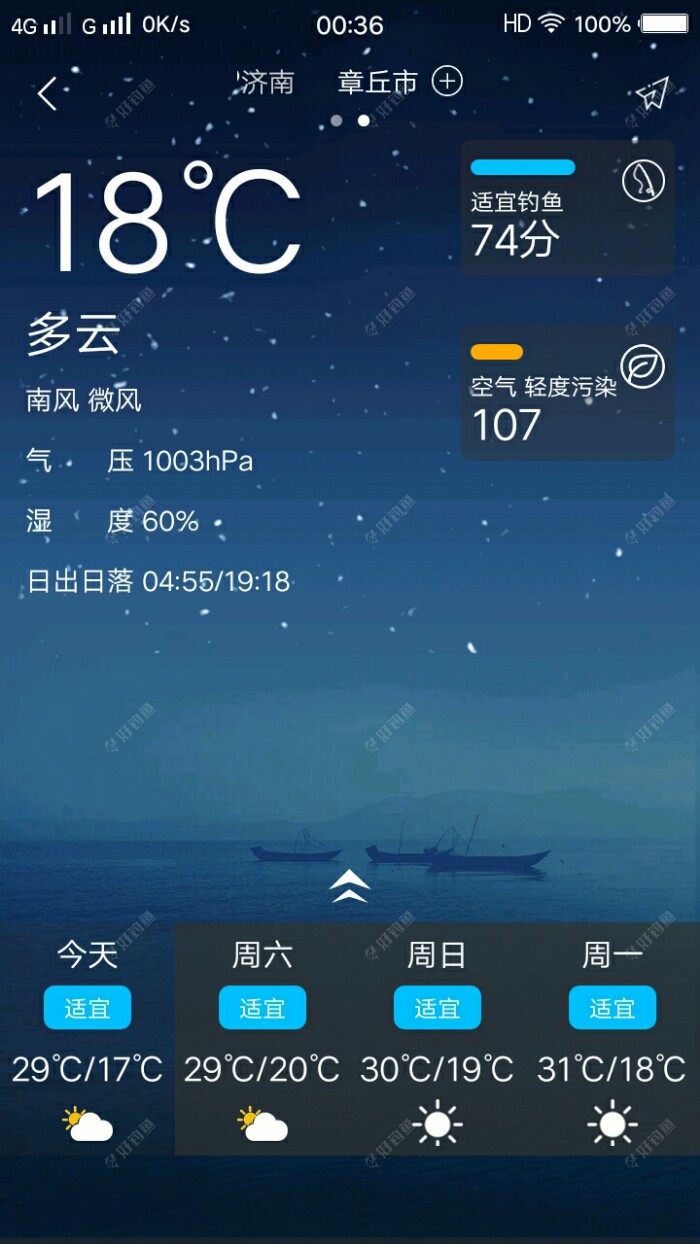Image resolution: width=700 pixels, height=1244 pixels.
Task: Open the 适宜钓鱼 74分 fishing index card
Action: pyautogui.click(x=567, y=208)
